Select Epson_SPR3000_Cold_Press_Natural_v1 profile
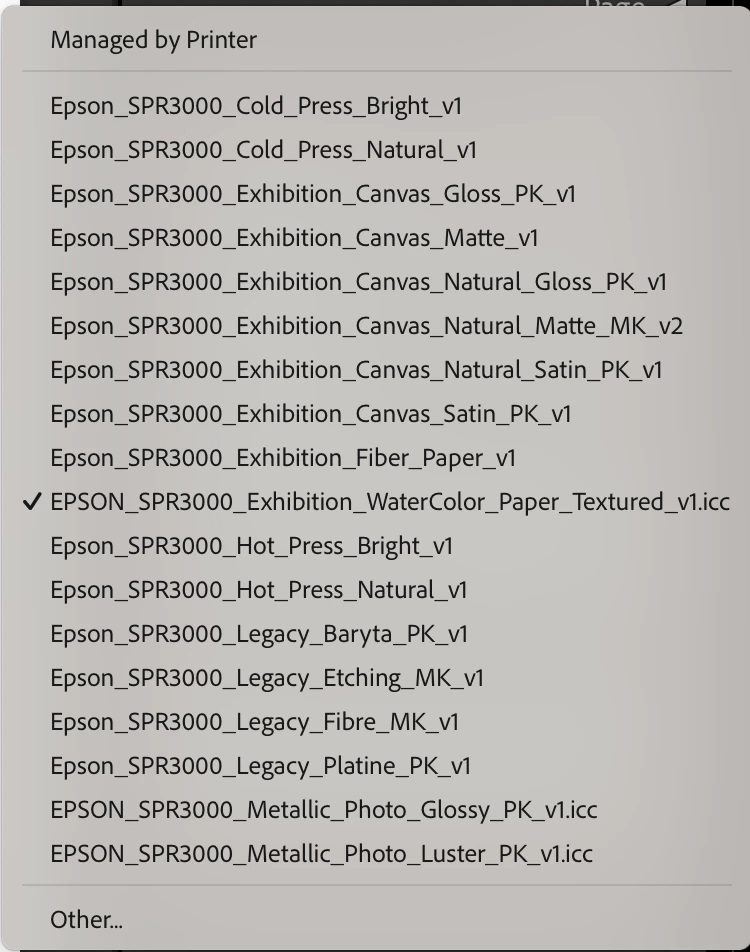 click(x=263, y=150)
